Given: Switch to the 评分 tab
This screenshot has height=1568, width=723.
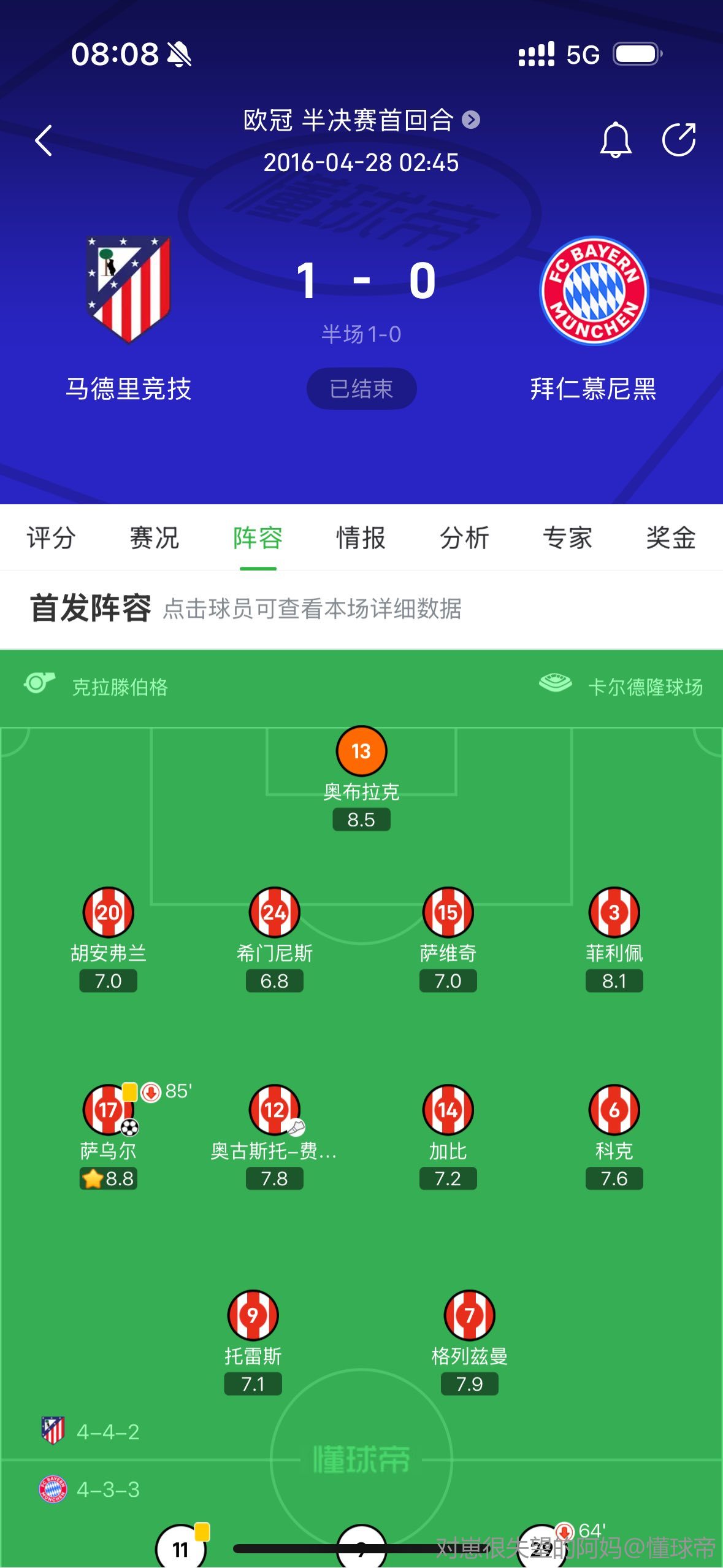Looking at the screenshot, I should click(x=51, y=538).
